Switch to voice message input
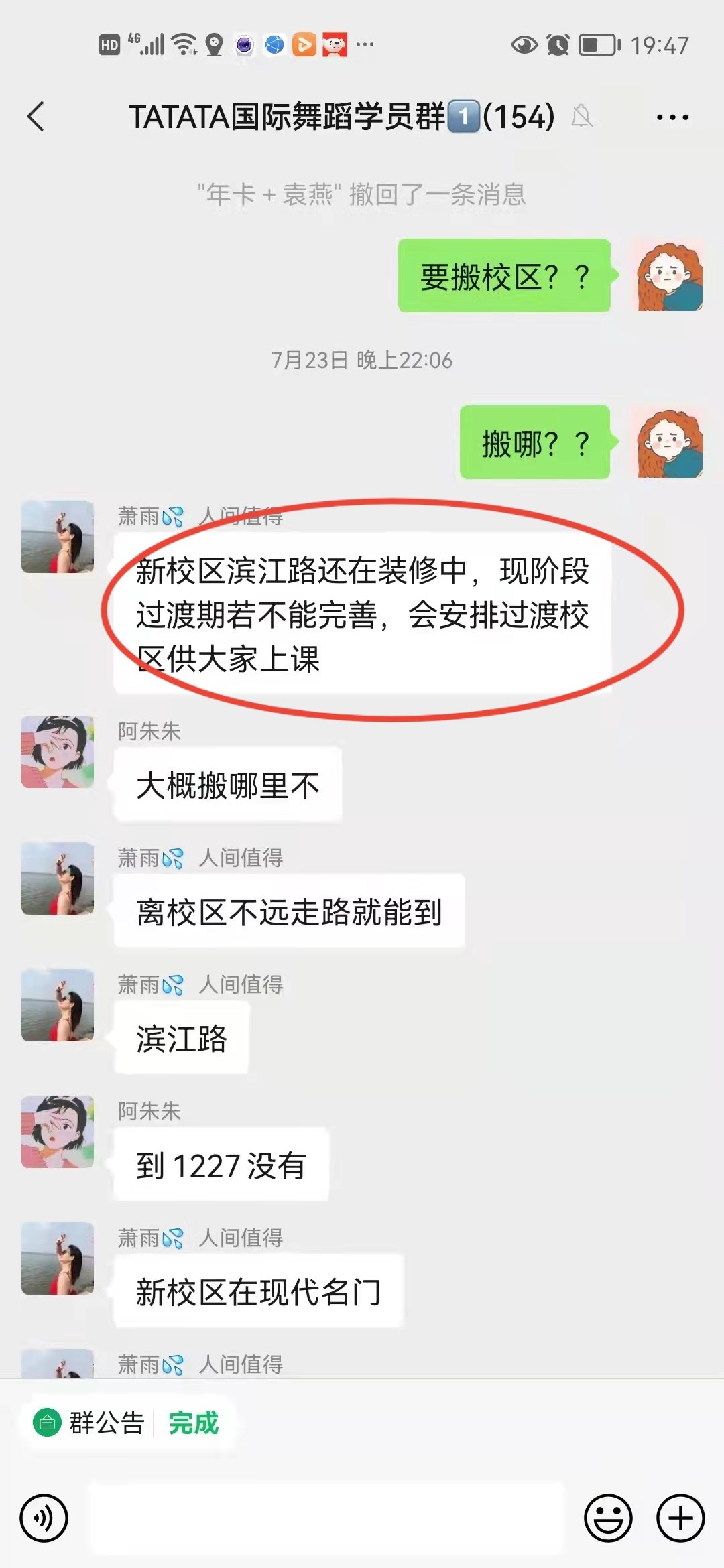 44,1518
